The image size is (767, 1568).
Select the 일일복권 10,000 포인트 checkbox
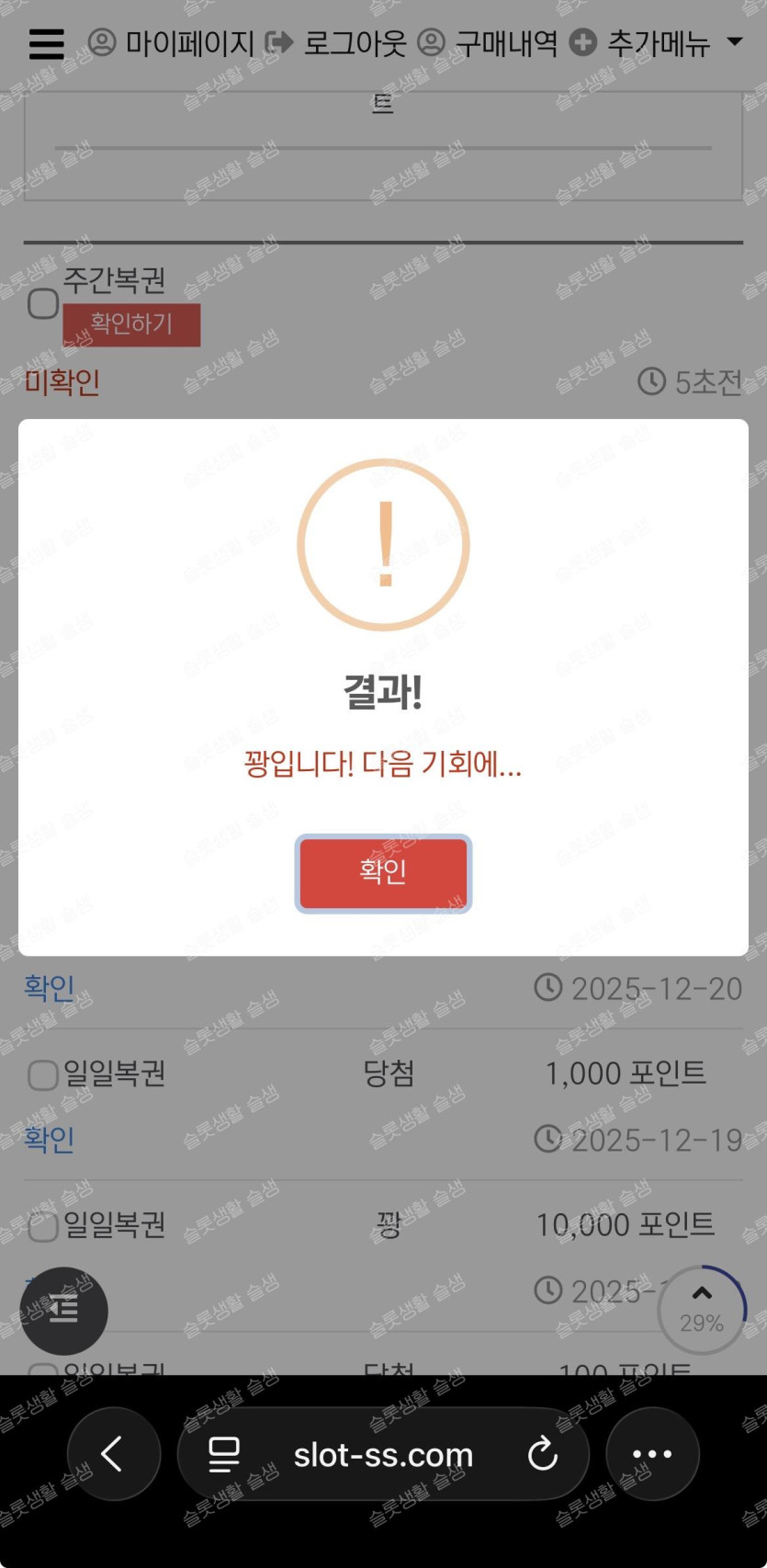43,1226
